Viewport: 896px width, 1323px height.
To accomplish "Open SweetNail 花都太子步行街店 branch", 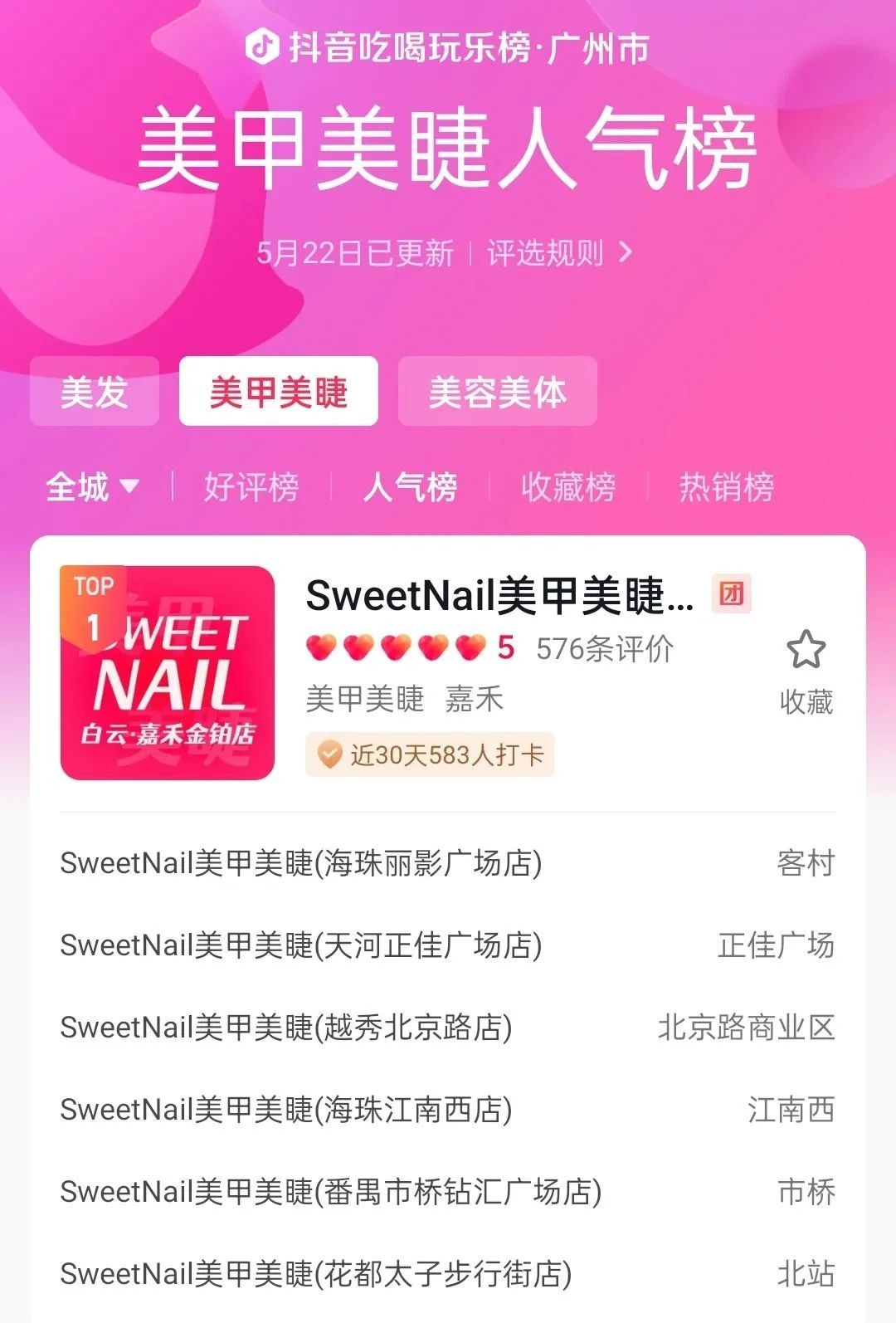I will tap(315, 1274).
